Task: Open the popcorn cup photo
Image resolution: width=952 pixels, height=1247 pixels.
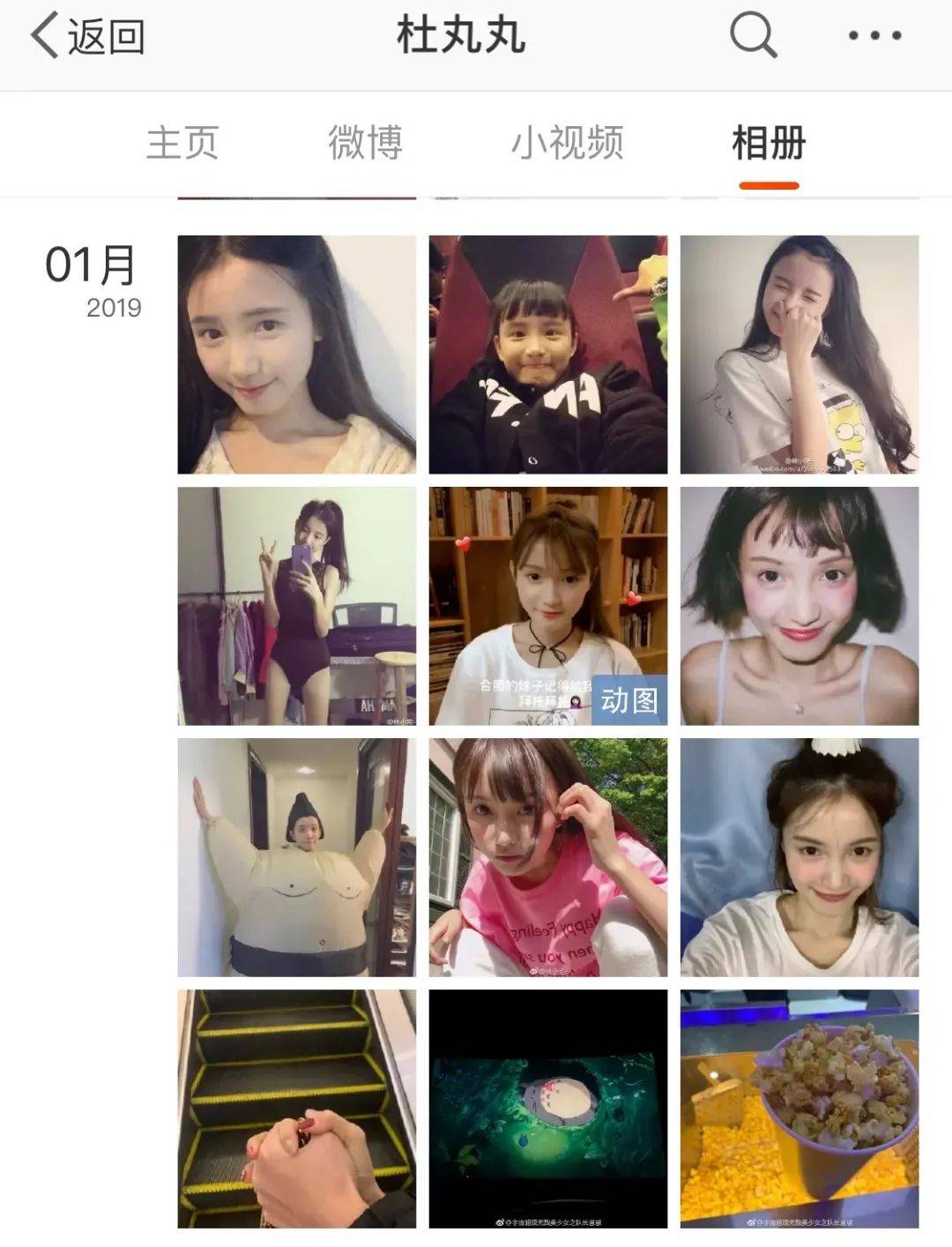Action: tap(799, 1109)
